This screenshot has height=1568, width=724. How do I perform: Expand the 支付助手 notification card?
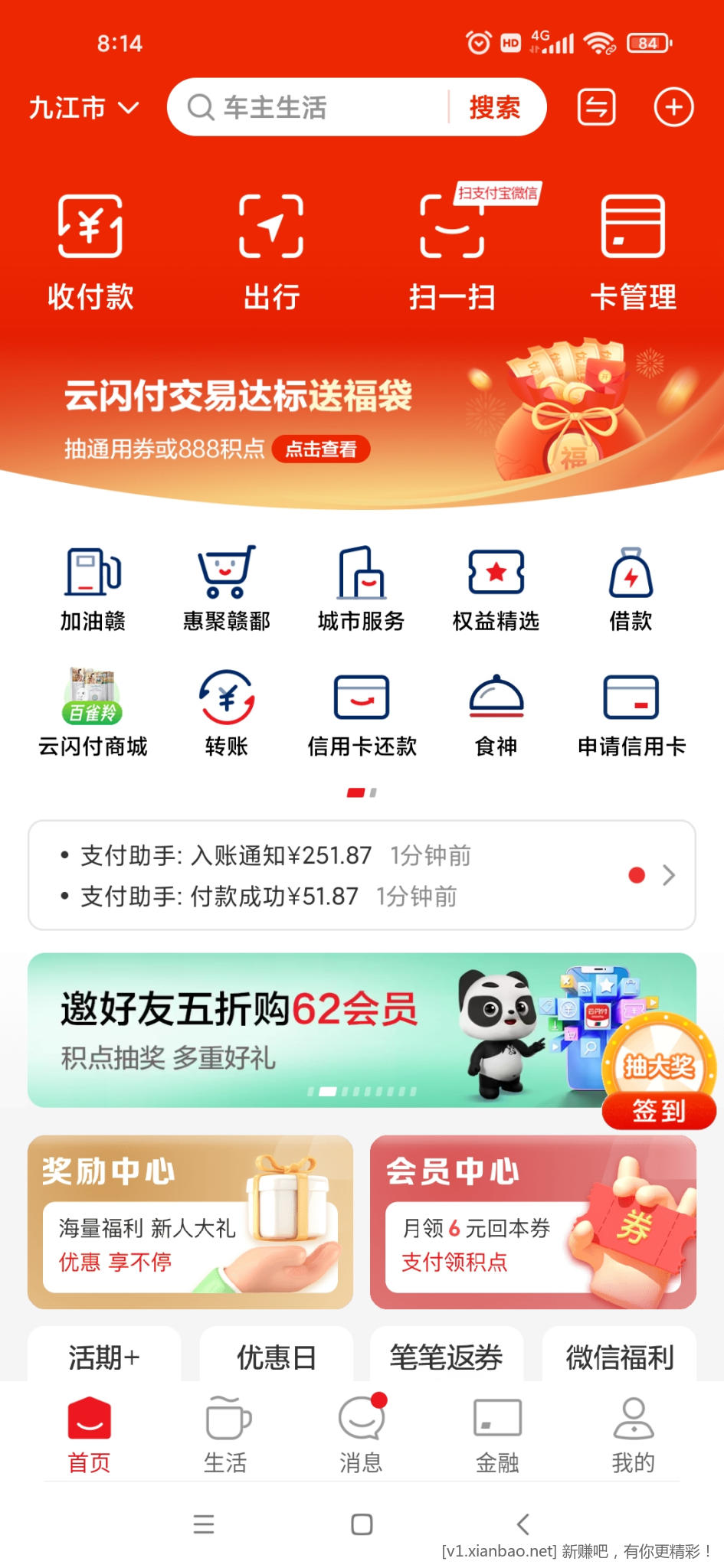coord(668,875)
